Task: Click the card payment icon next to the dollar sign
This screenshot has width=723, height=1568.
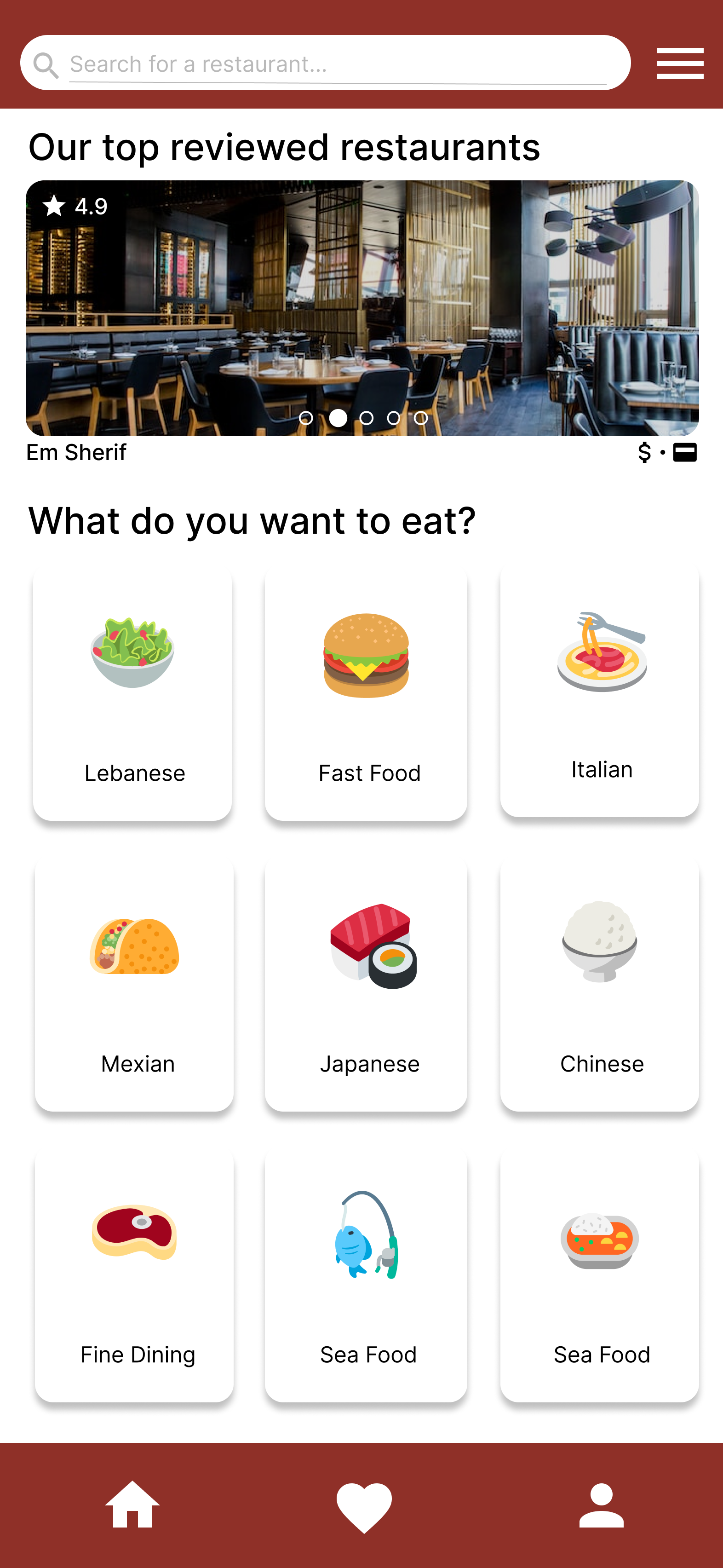Action: tap(685, 452)
